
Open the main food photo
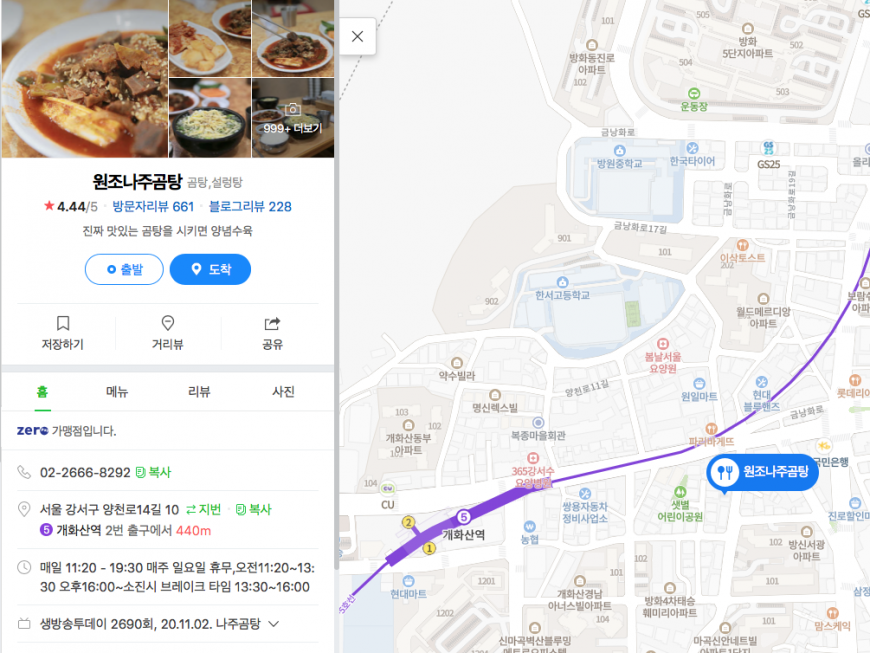tap(84, 79)
